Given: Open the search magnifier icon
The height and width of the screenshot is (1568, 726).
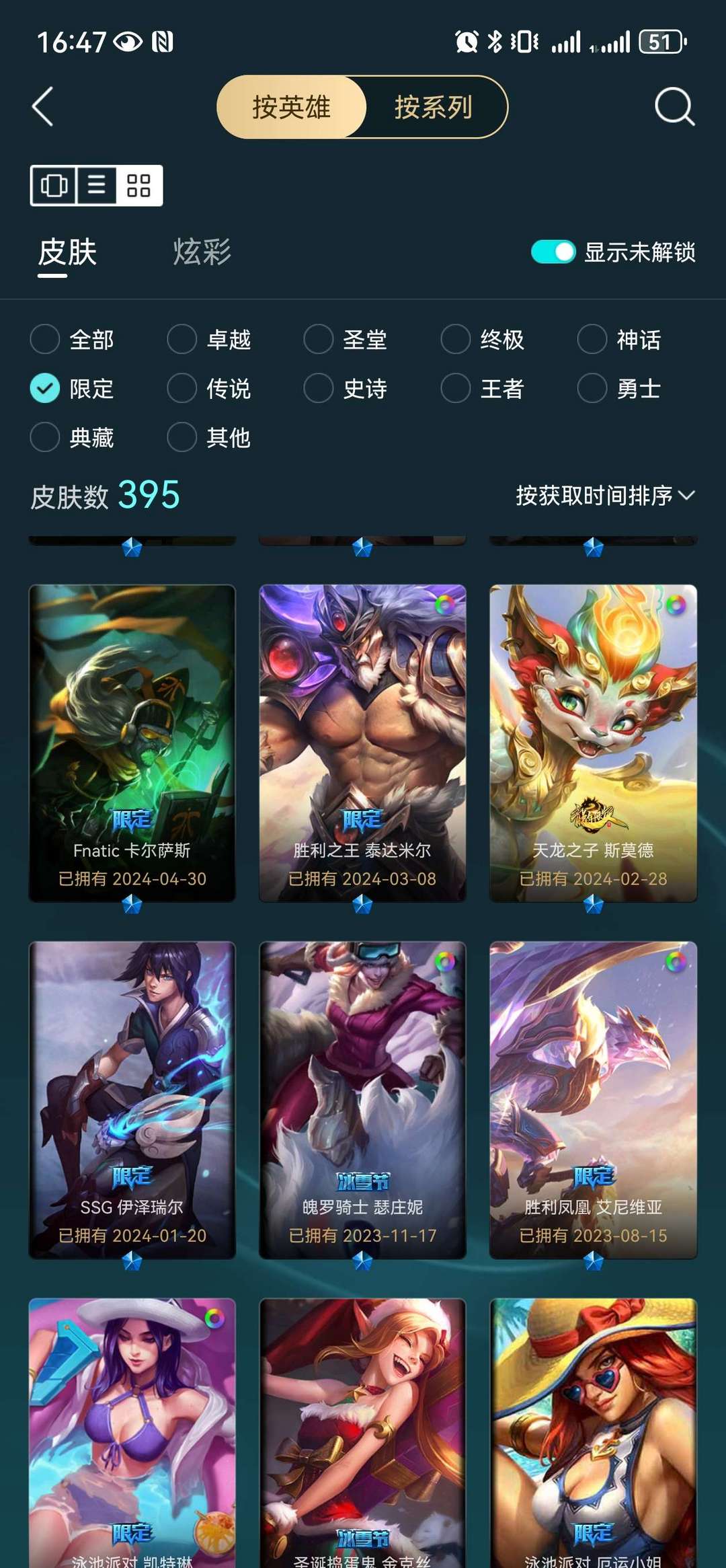Looking at the screenshot, I should point(674,106).
